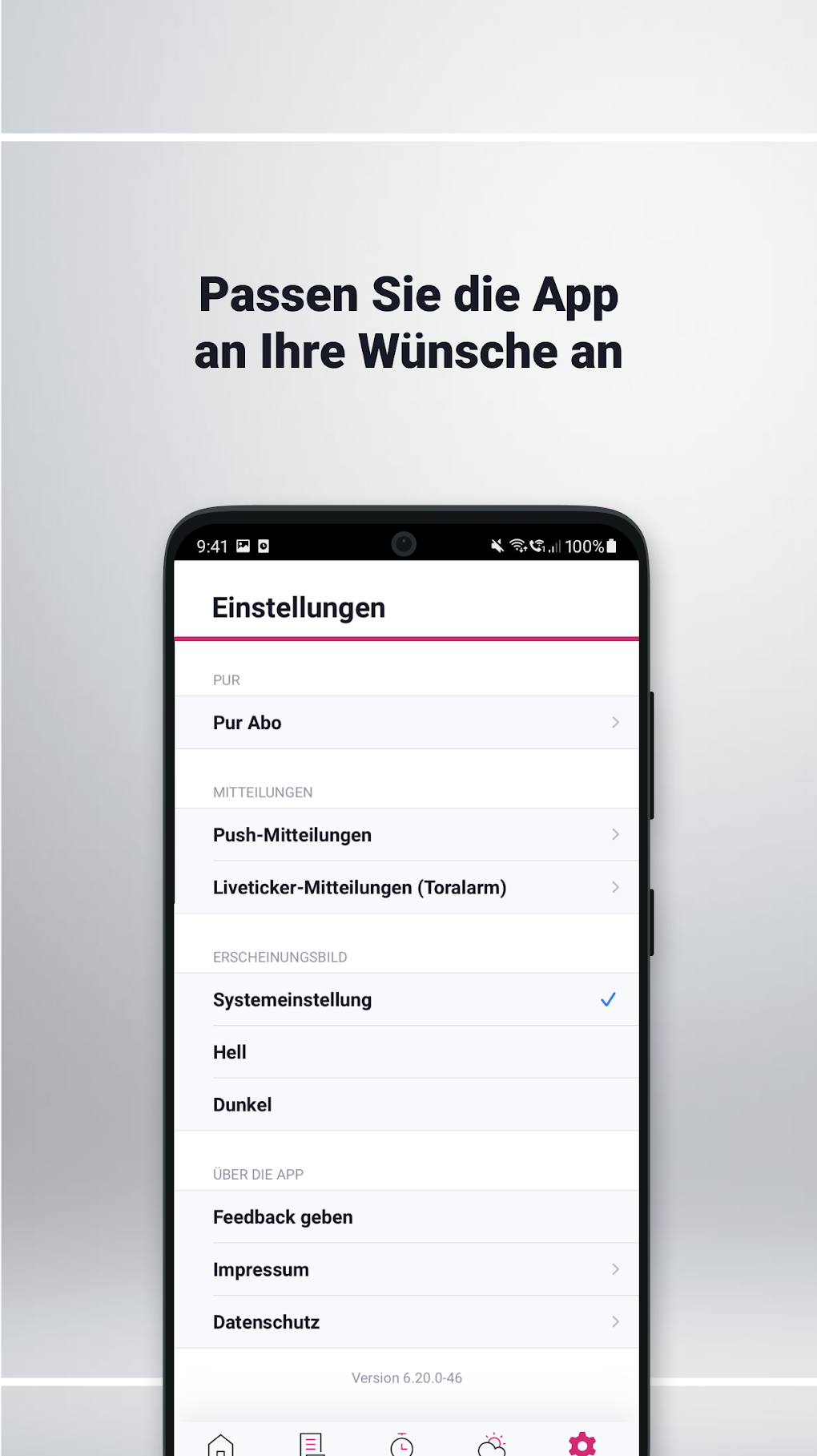Select the news list icon in bottom bar
This screenshot has width=817, height=1456.
click(x=311, y=1438)
